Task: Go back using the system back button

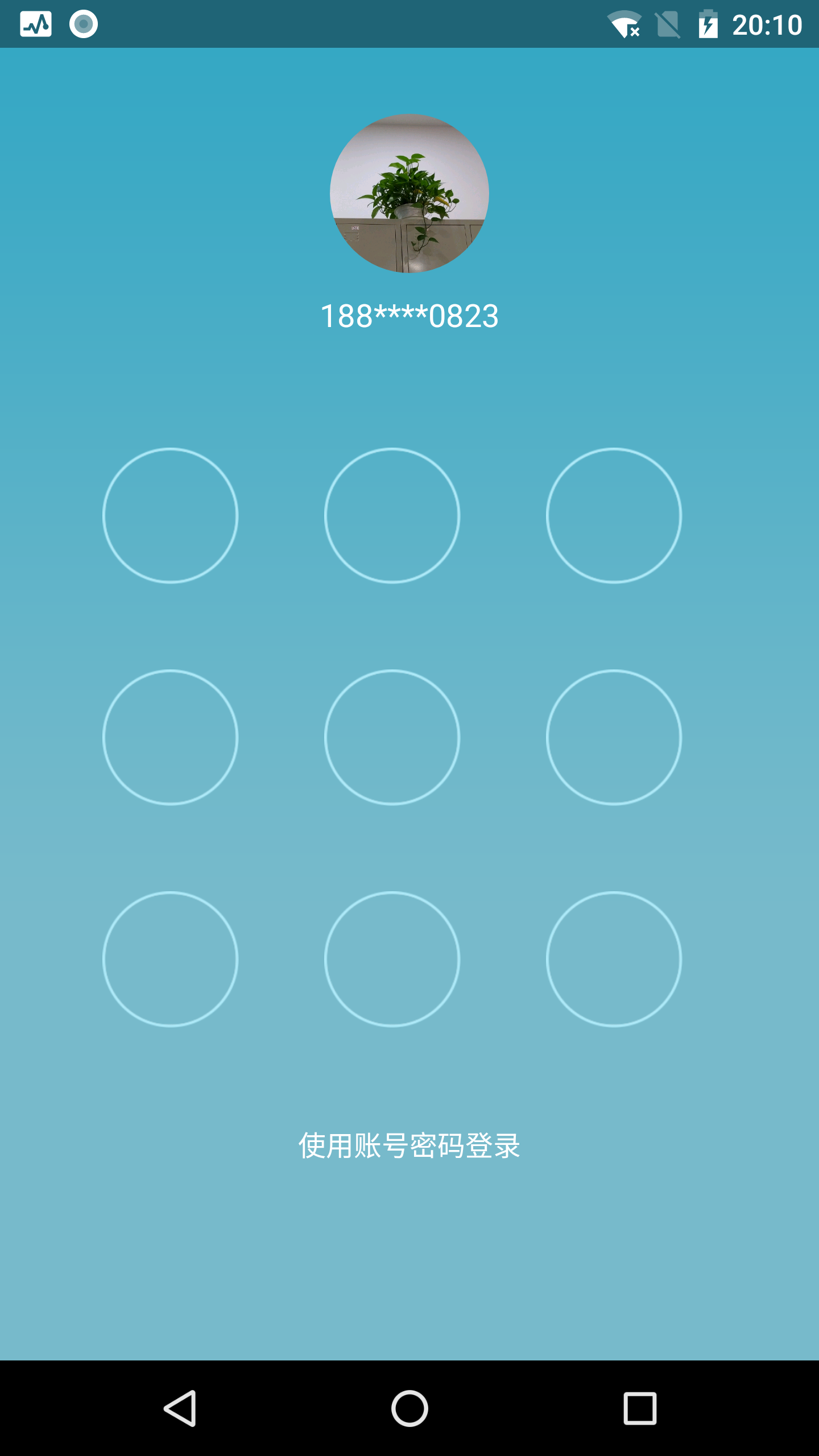Action: coord(180,1408)
